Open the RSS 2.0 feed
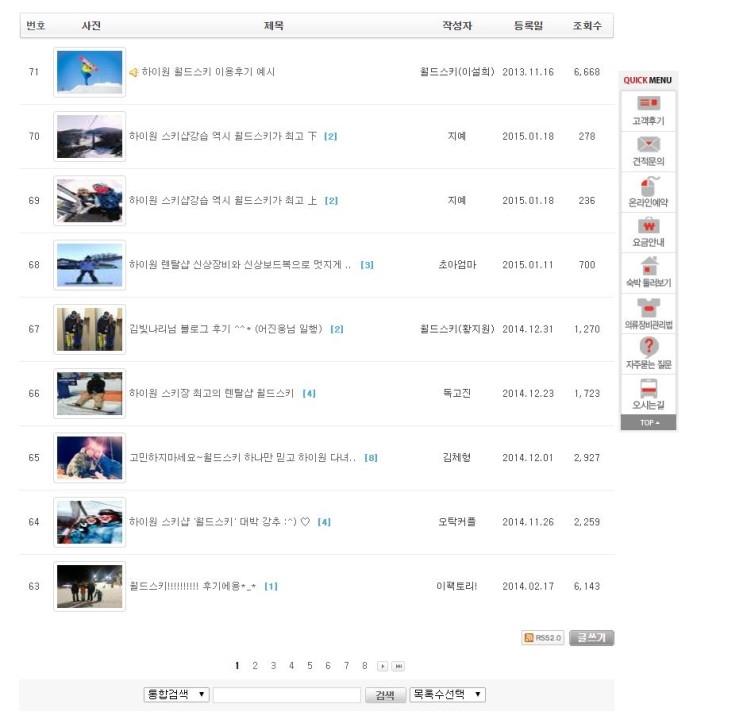 pos(542,638)
